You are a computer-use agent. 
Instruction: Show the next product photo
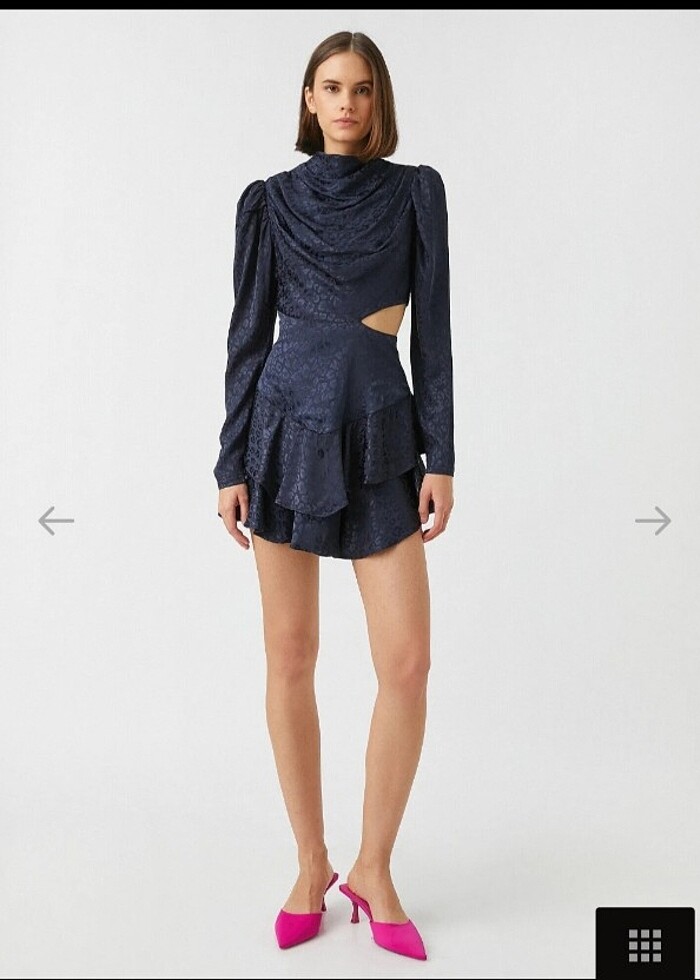click(652, 520)
